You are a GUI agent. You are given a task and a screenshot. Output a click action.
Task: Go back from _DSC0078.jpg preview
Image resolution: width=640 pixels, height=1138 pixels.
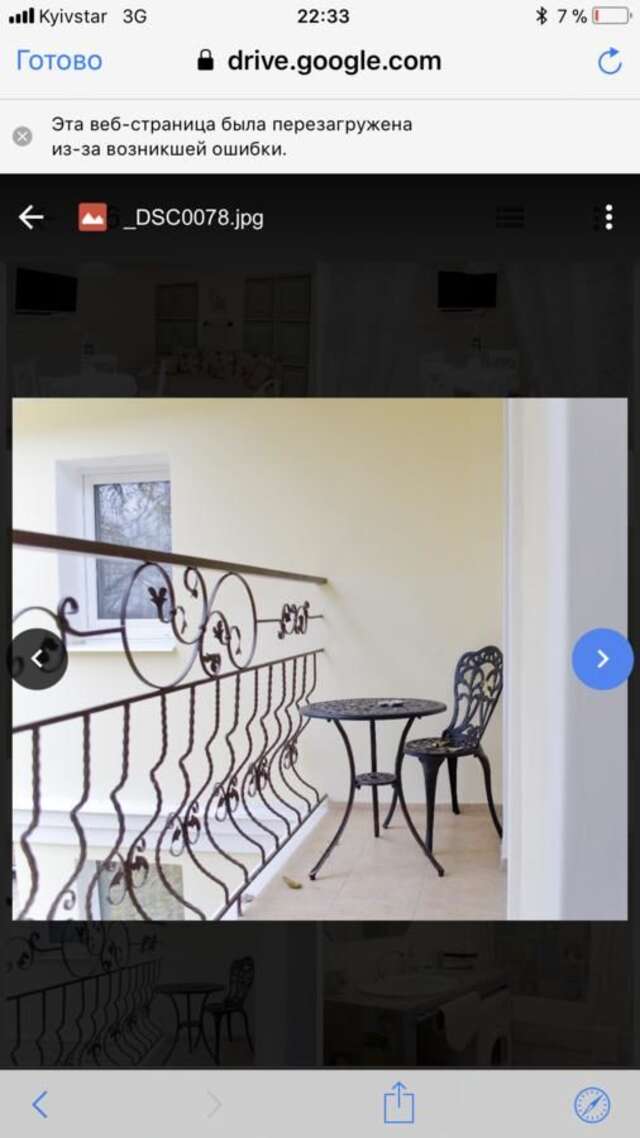point(31,217)
